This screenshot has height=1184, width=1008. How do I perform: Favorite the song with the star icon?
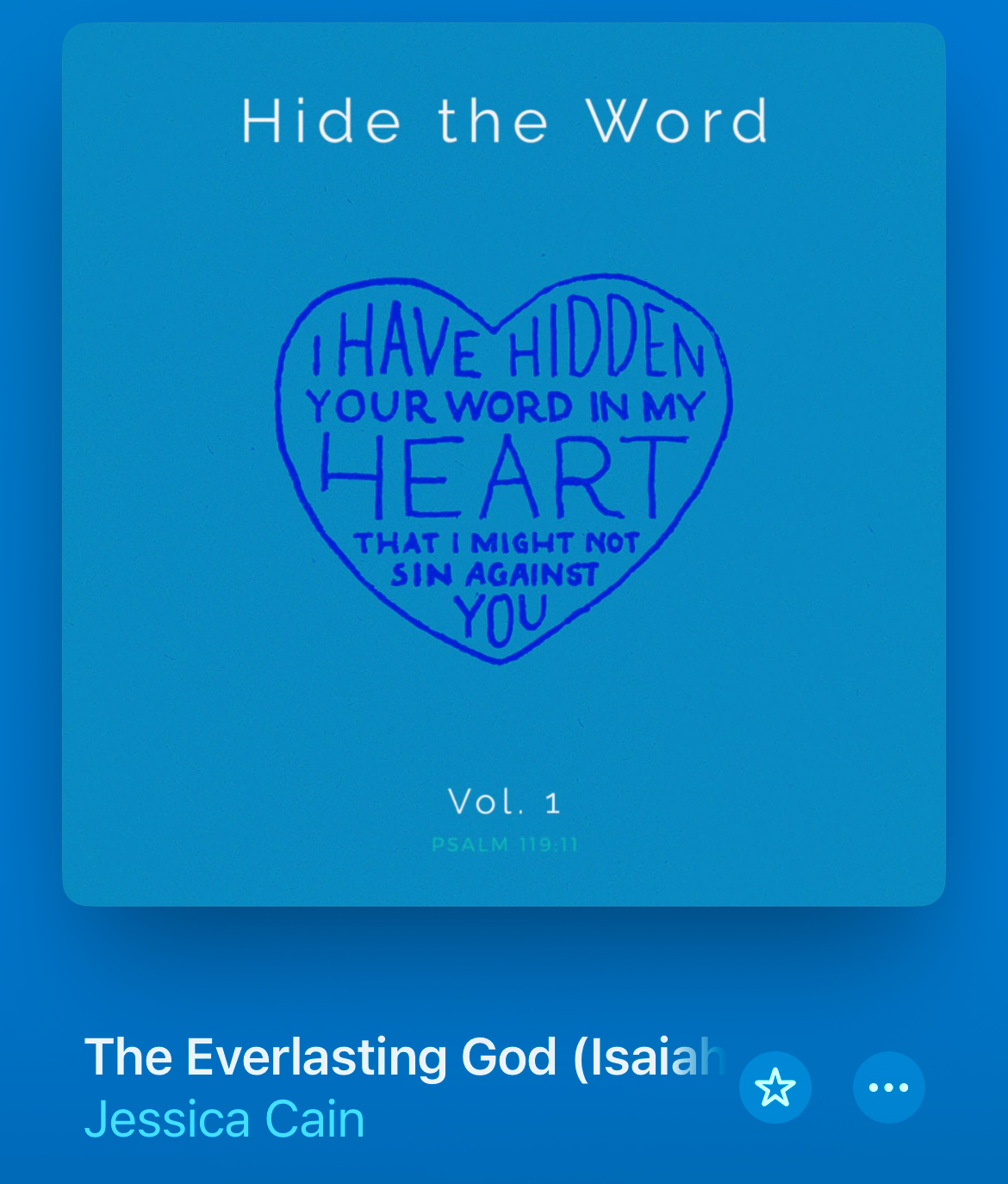click(775, 1087)
